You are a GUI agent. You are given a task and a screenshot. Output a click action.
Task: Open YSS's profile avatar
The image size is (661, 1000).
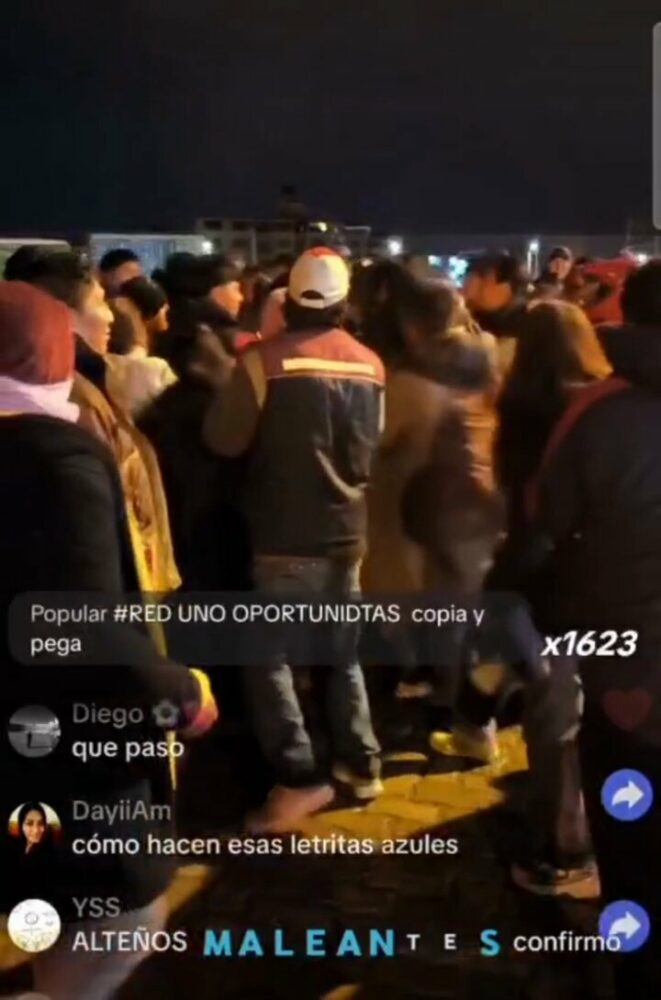(x=34, y=925)
